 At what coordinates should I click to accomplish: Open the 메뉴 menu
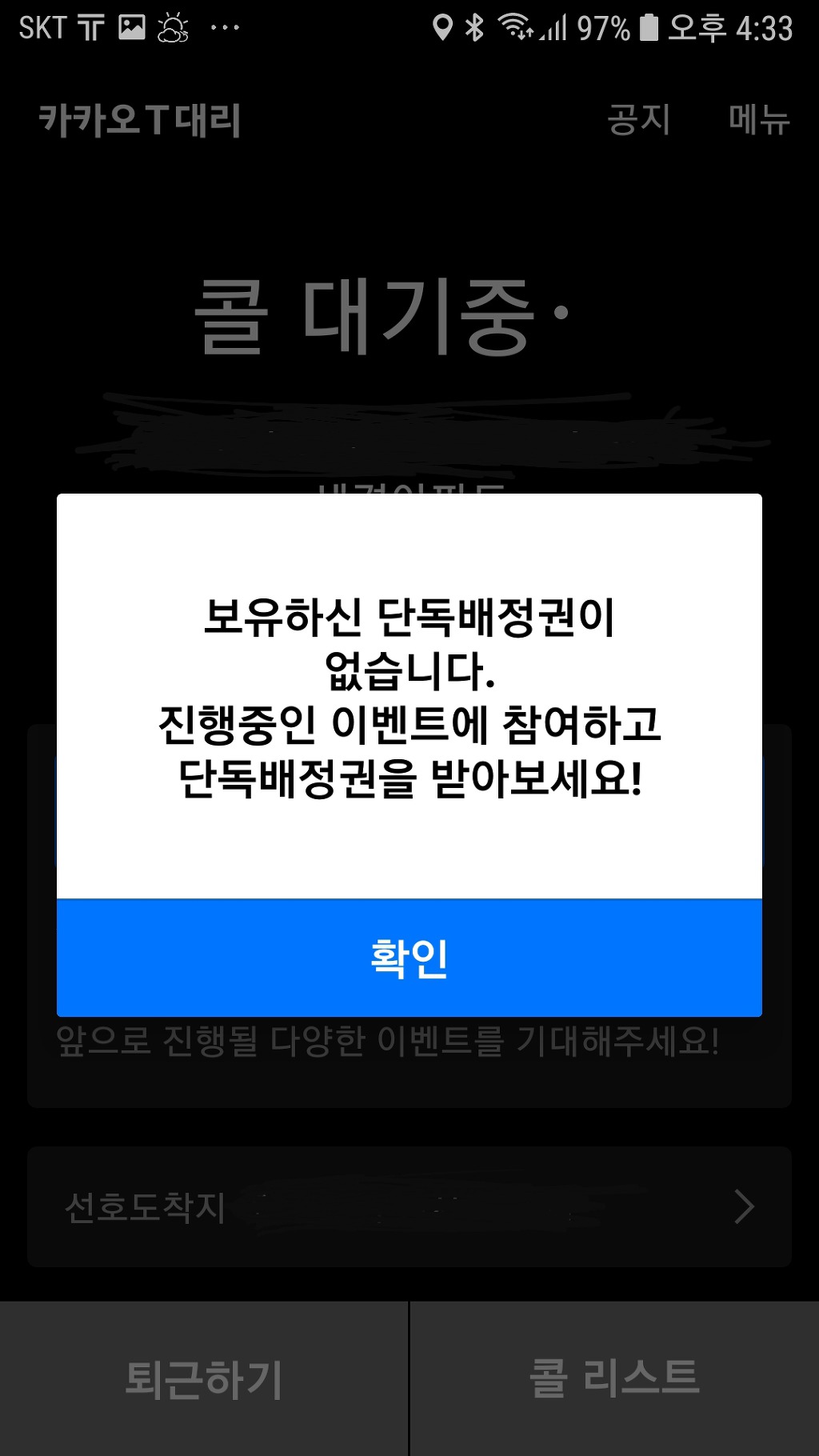(758, 120)
